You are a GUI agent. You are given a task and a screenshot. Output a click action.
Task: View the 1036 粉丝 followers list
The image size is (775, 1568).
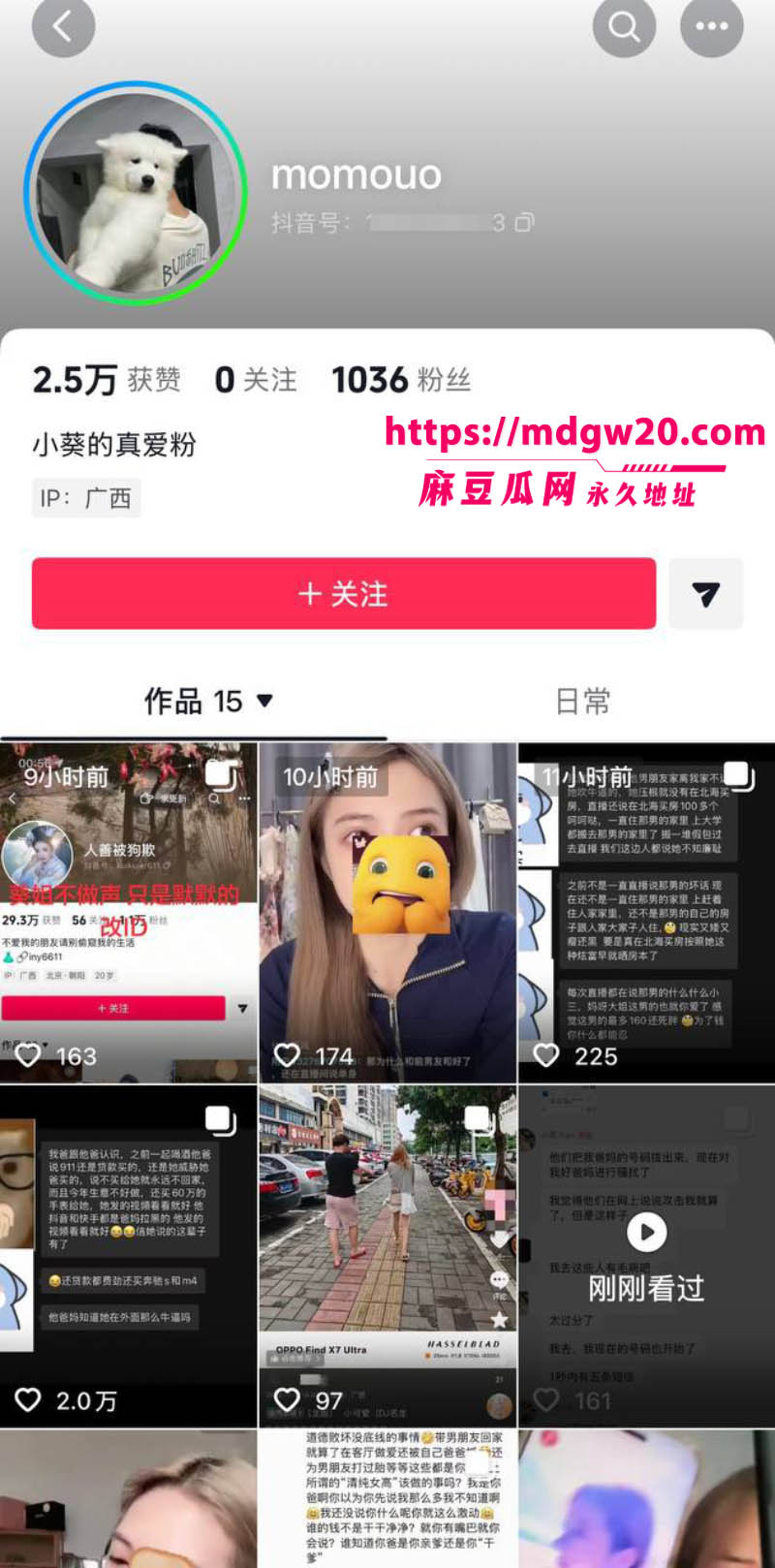(401, 380)
